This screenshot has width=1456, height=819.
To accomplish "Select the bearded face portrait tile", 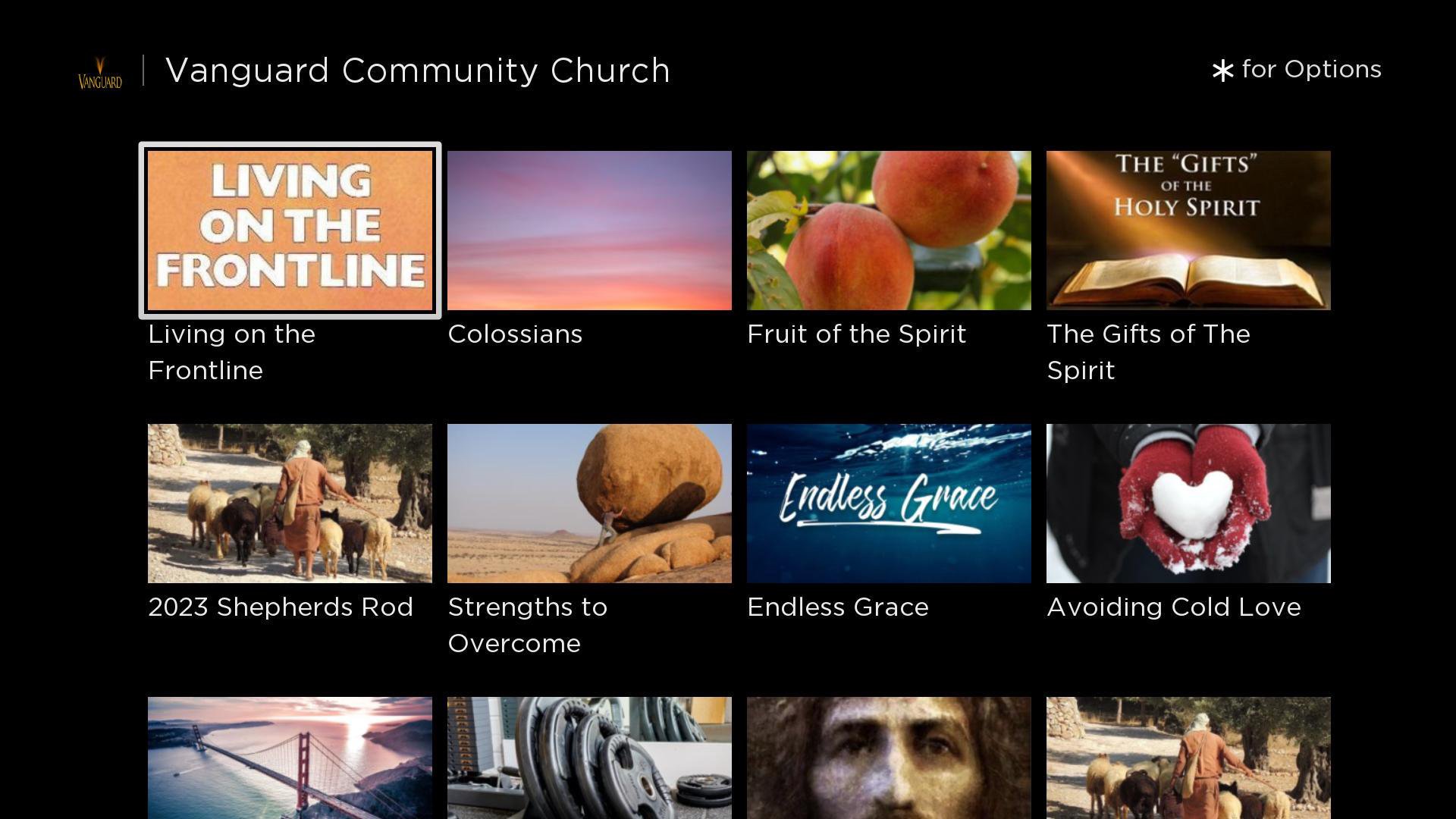I will tap(889, 757).
